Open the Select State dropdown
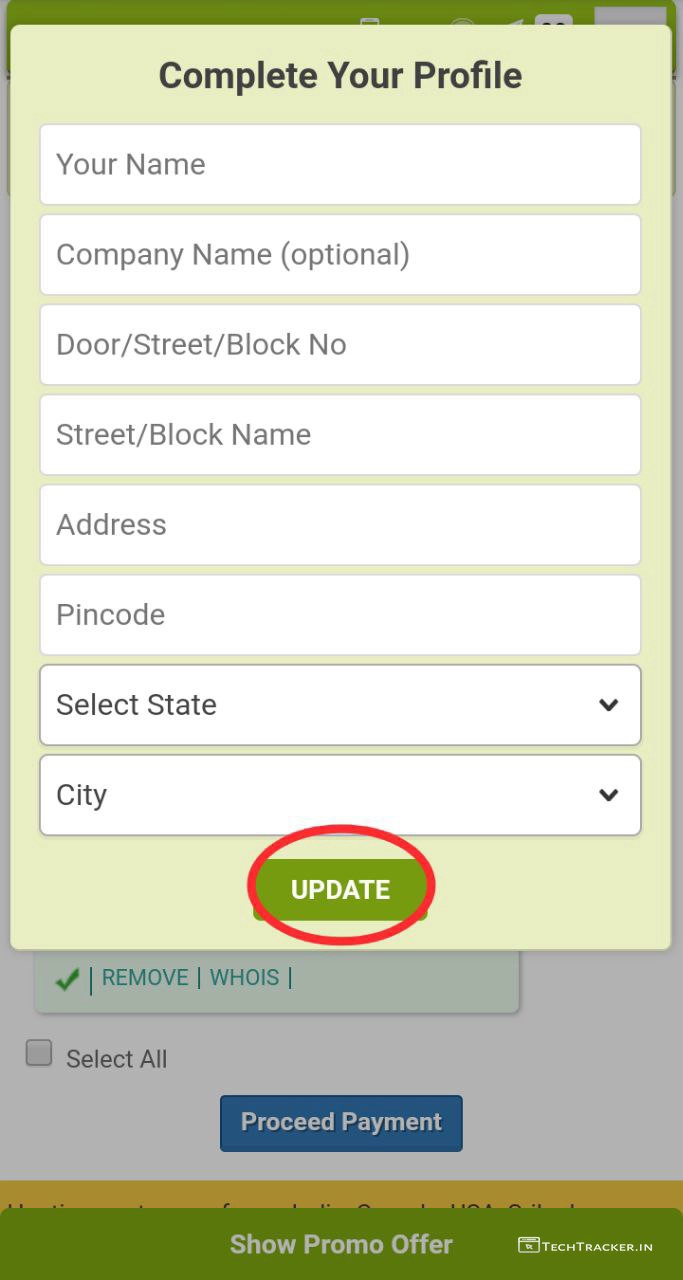 pos(340,705)
